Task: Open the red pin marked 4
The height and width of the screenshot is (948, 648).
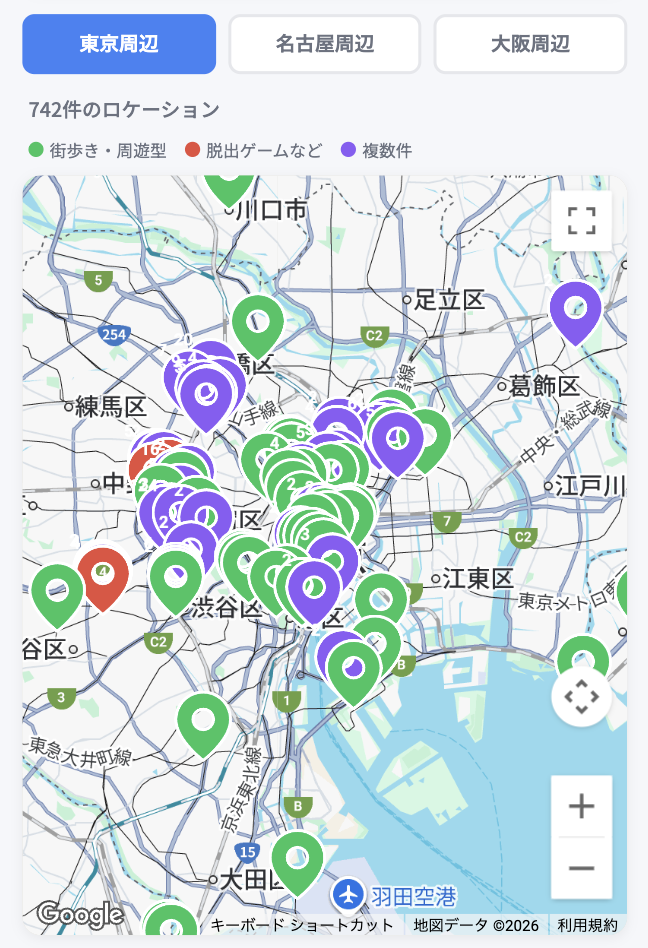Action: coord(103,574)
